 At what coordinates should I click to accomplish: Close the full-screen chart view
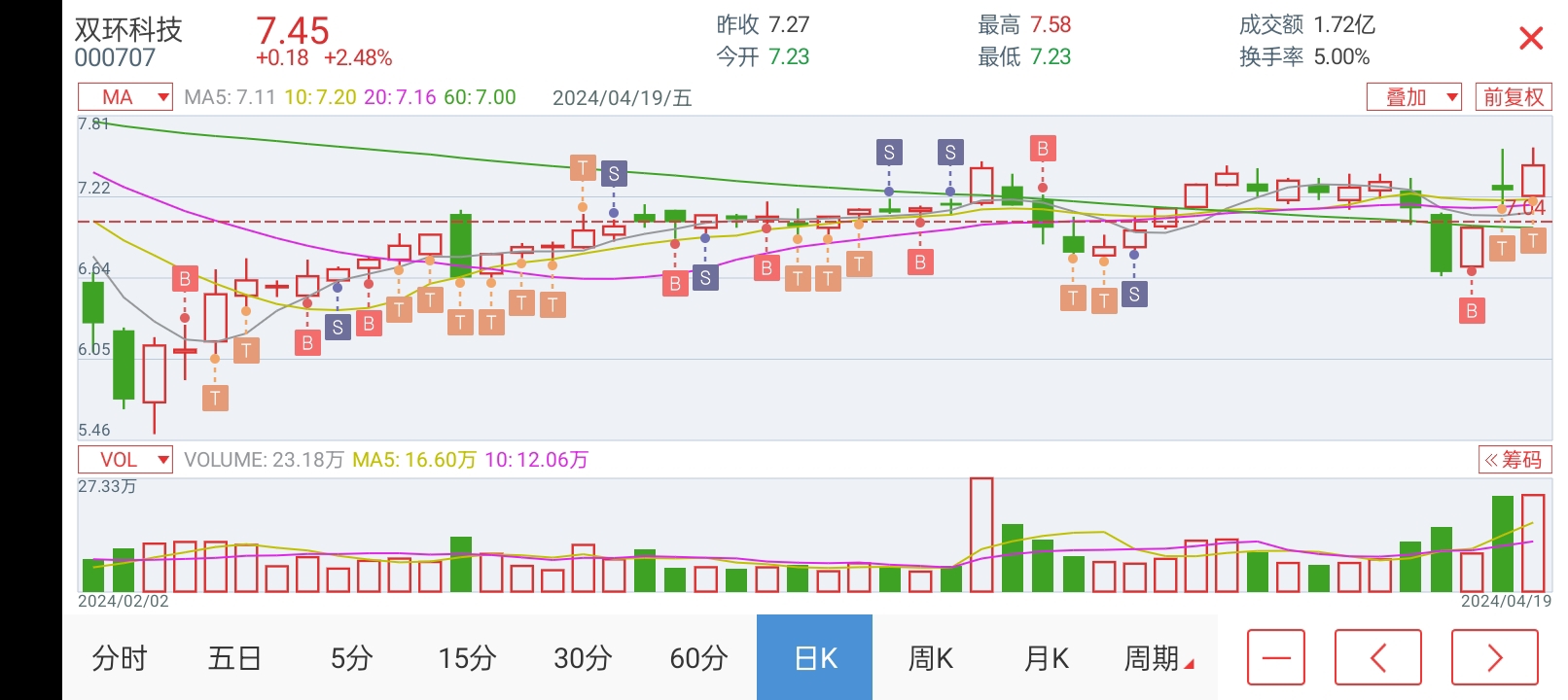click(1531, 39)
